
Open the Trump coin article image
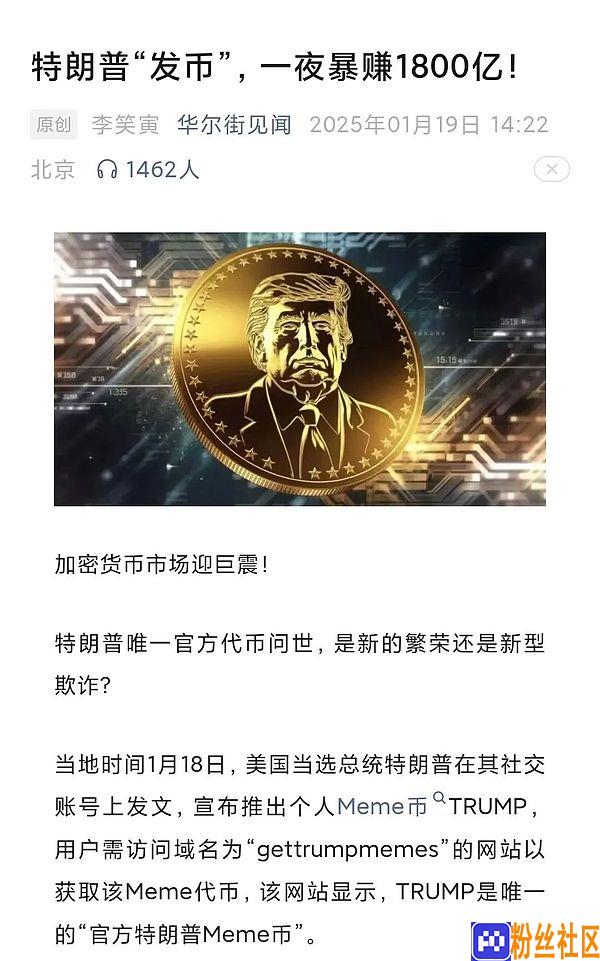(x=300, y=369)
